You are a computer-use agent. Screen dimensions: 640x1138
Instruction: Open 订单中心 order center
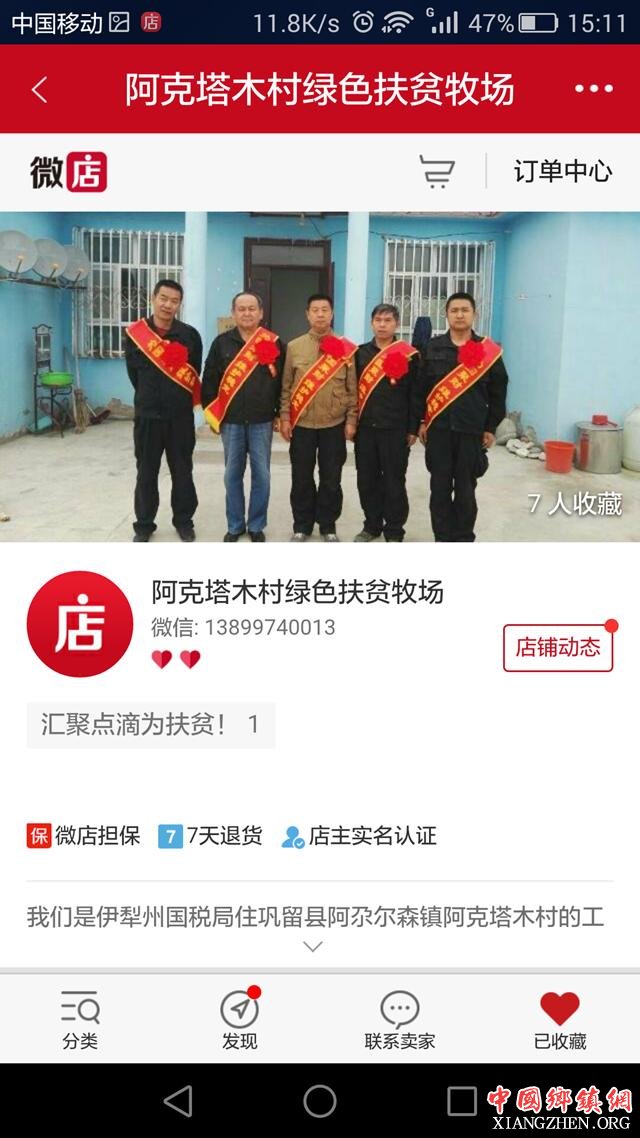point(563,171)
